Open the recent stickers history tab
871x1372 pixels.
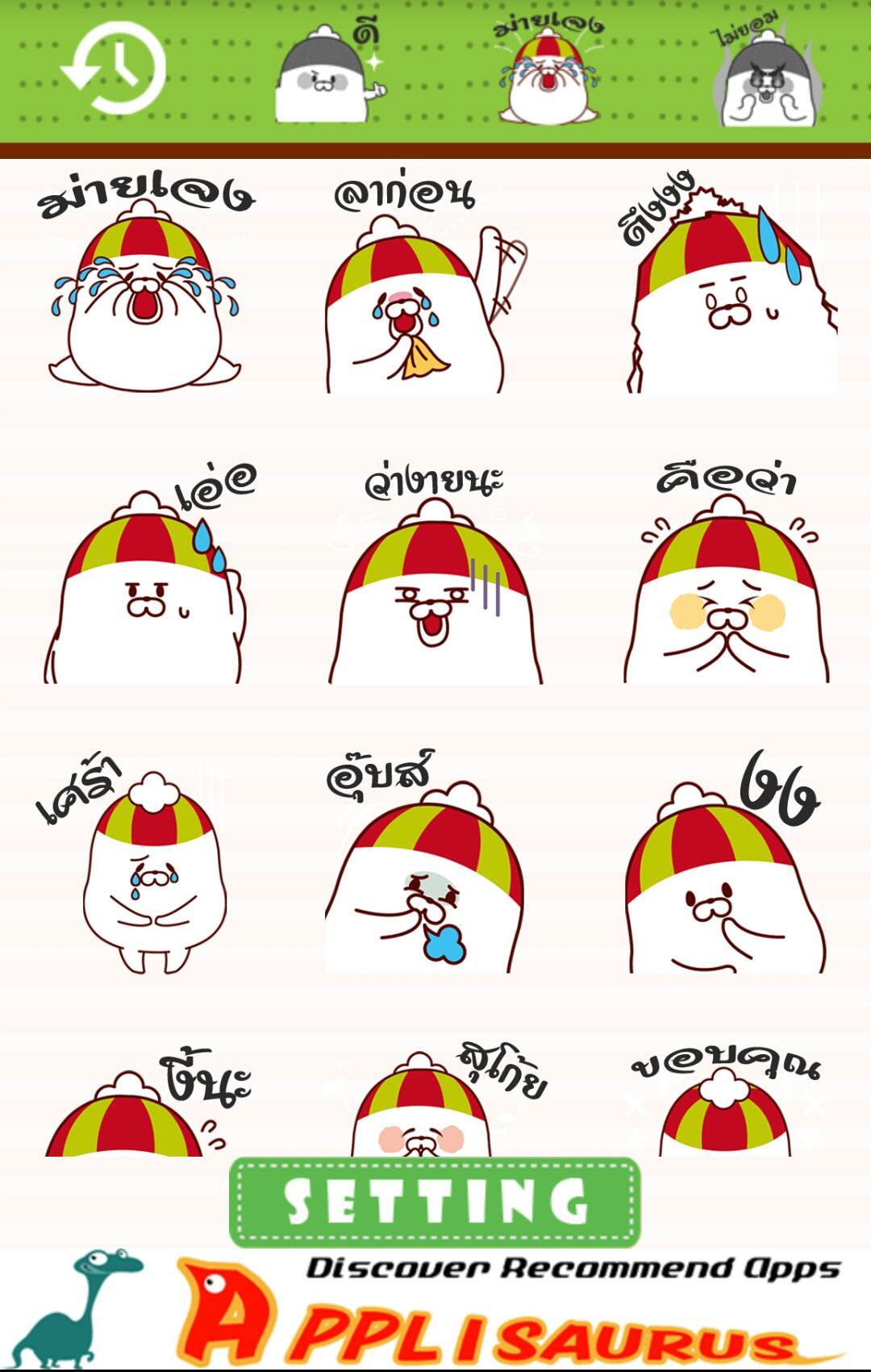point(114,69)
